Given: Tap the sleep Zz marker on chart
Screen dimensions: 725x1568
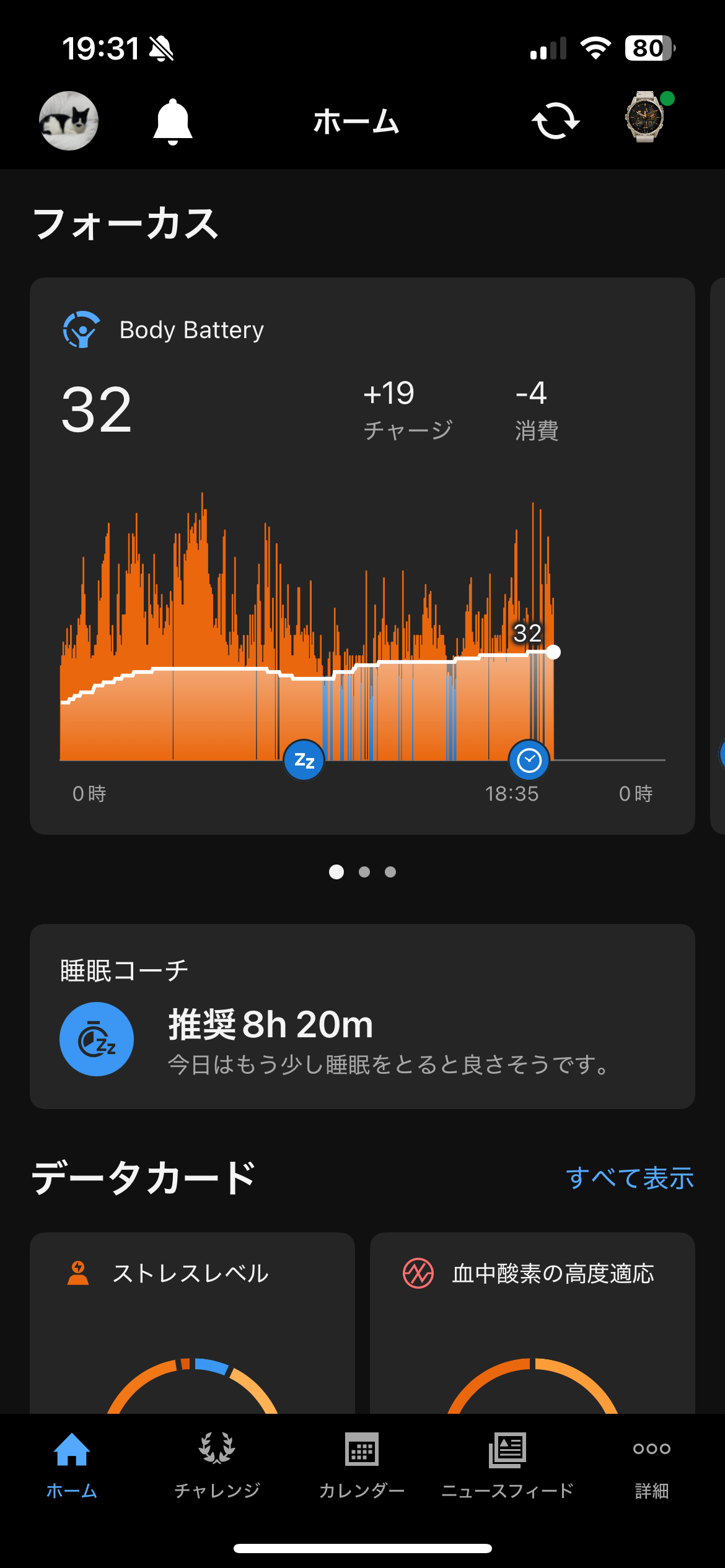Looking at the screenshot, I should click(x=304, y=760).
